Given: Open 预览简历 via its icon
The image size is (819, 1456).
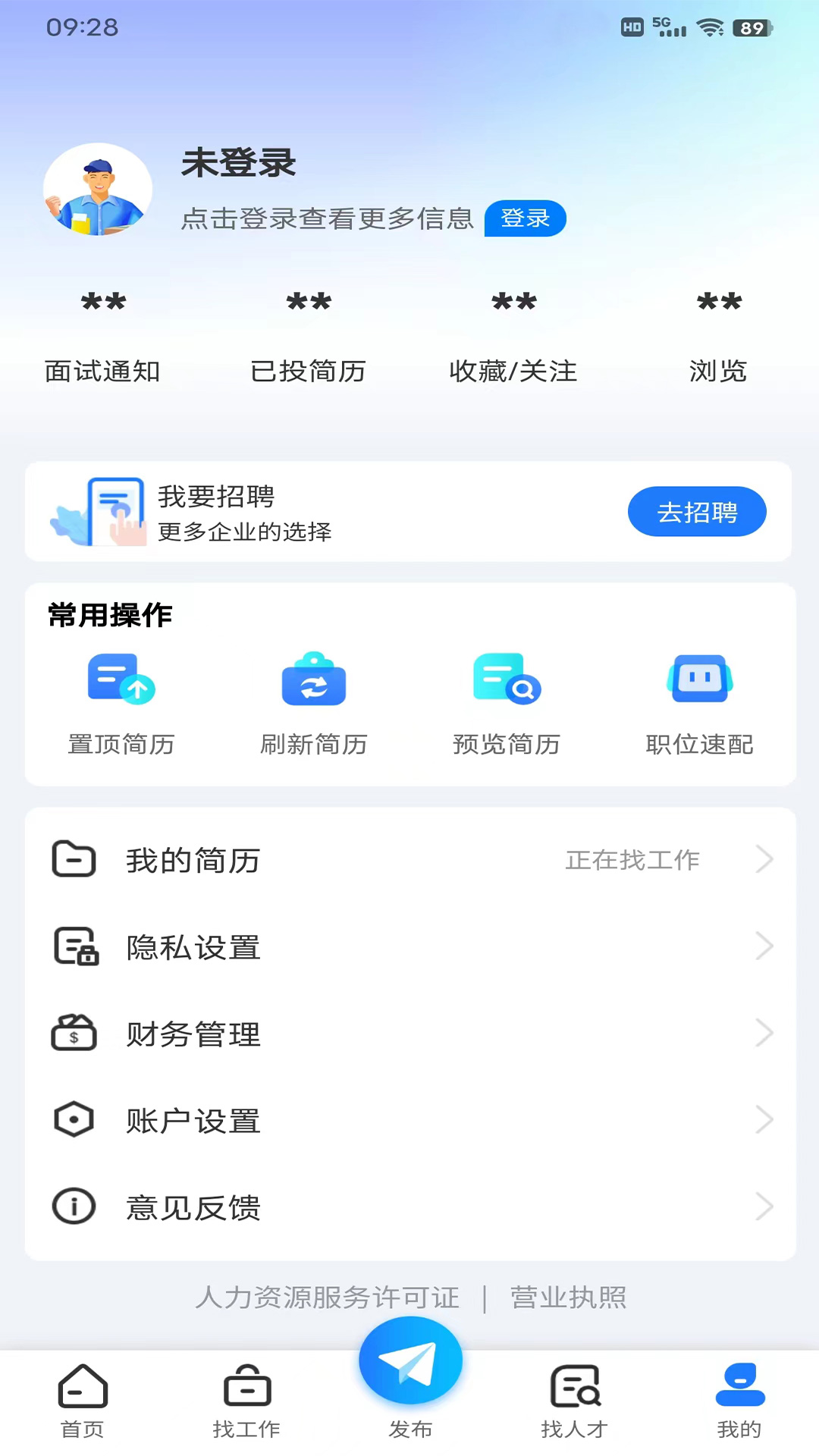Looking at the screenshot, I should pos(506,679).
